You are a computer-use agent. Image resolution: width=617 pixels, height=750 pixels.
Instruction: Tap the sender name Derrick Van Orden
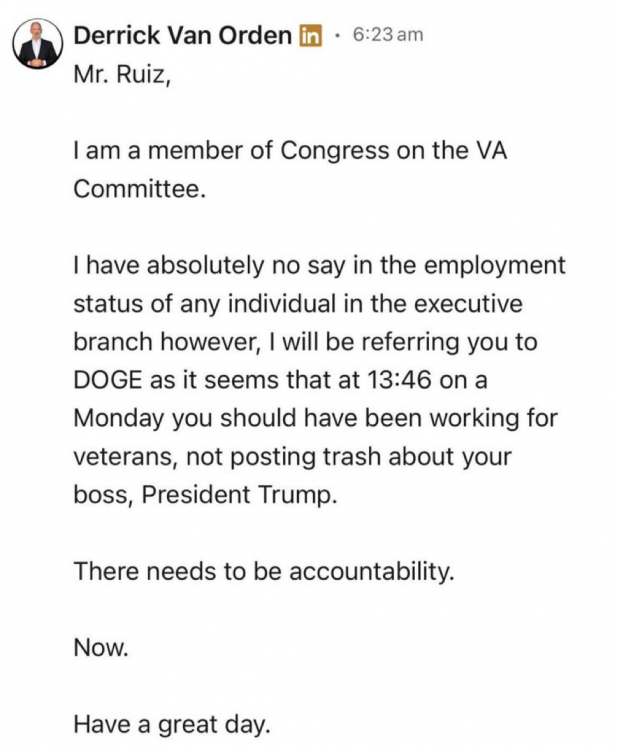pos(182,35)
